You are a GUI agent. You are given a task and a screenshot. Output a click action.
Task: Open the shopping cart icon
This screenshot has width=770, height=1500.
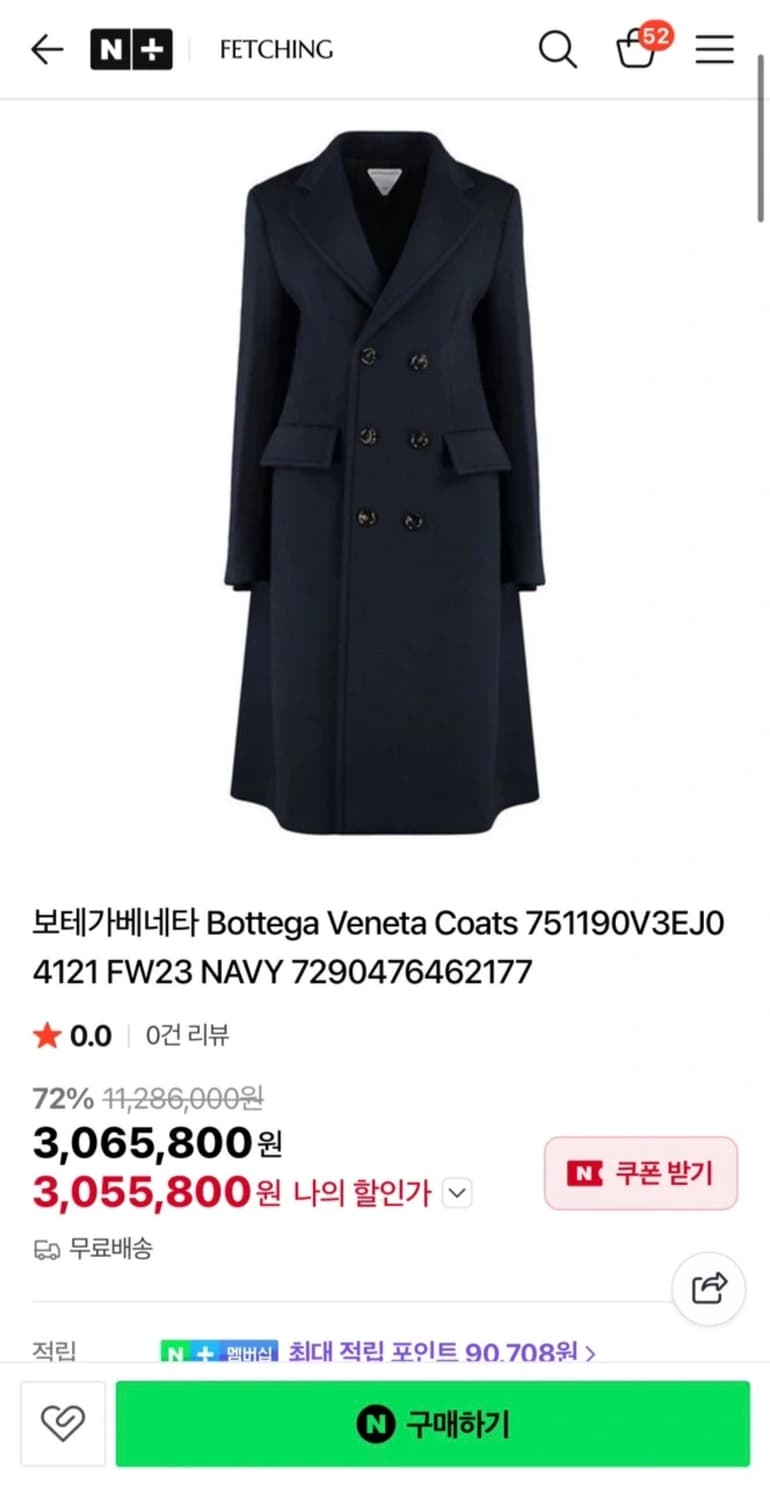click(636, 52)
